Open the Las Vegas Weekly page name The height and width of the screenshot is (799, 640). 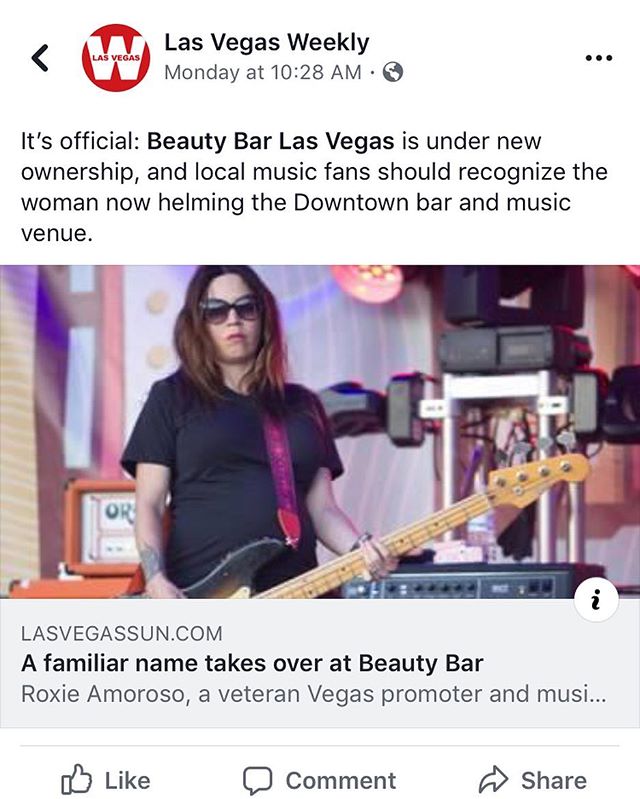coord(266,42)
